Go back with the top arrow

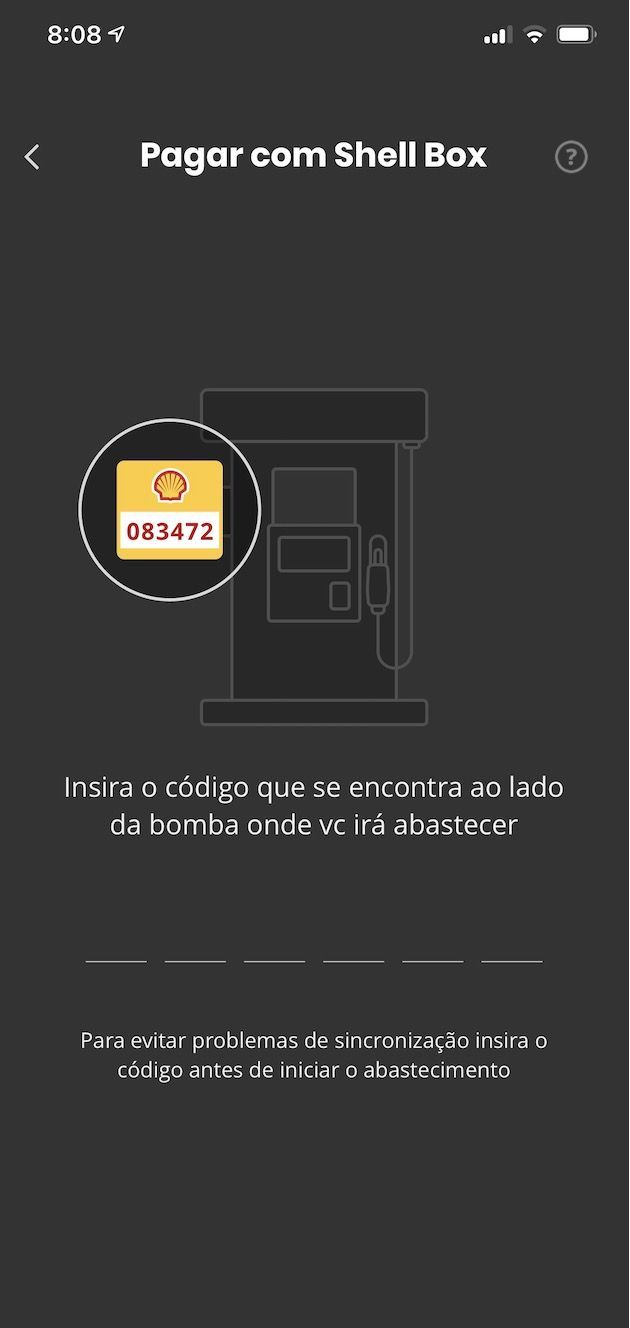pos(32,157)
